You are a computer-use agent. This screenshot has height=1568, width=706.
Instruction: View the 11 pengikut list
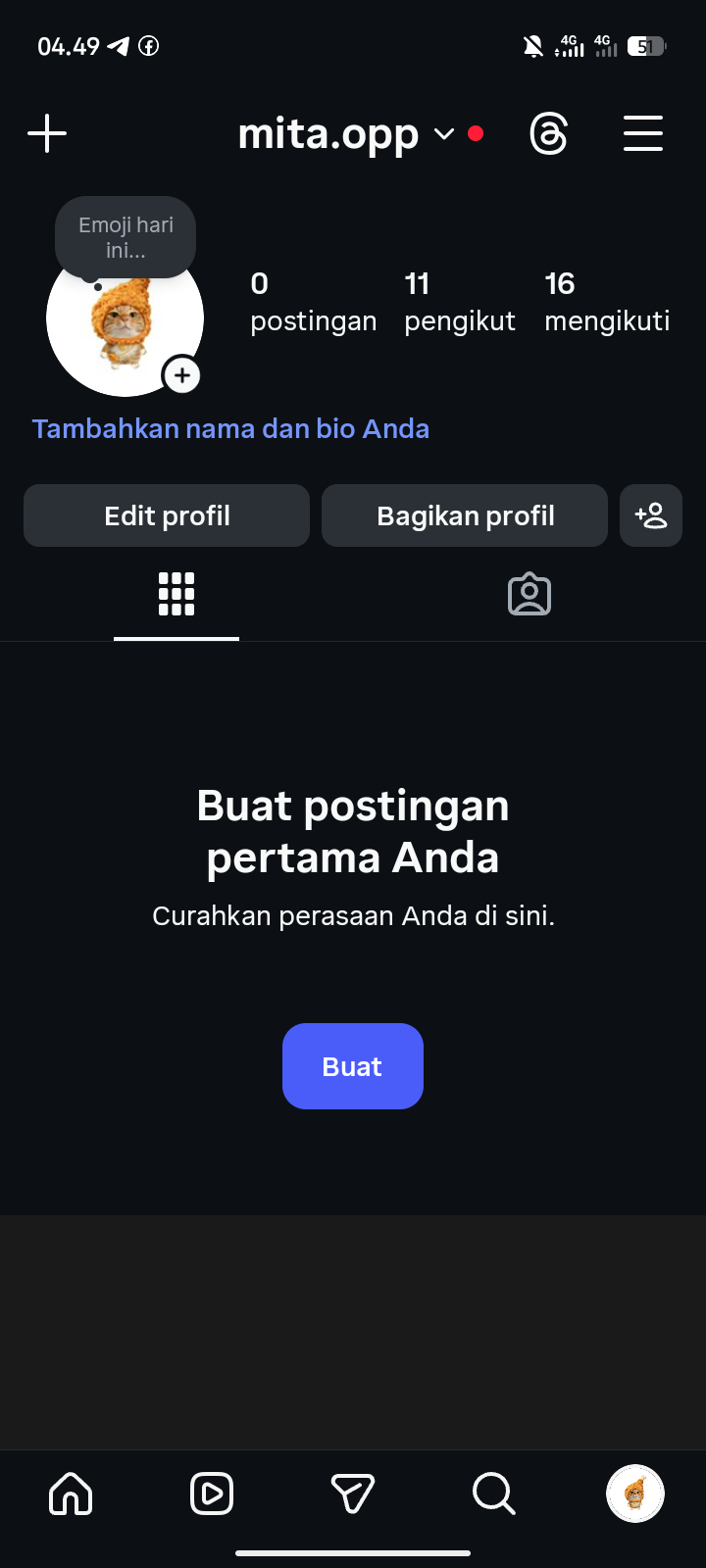click(459, 302)
